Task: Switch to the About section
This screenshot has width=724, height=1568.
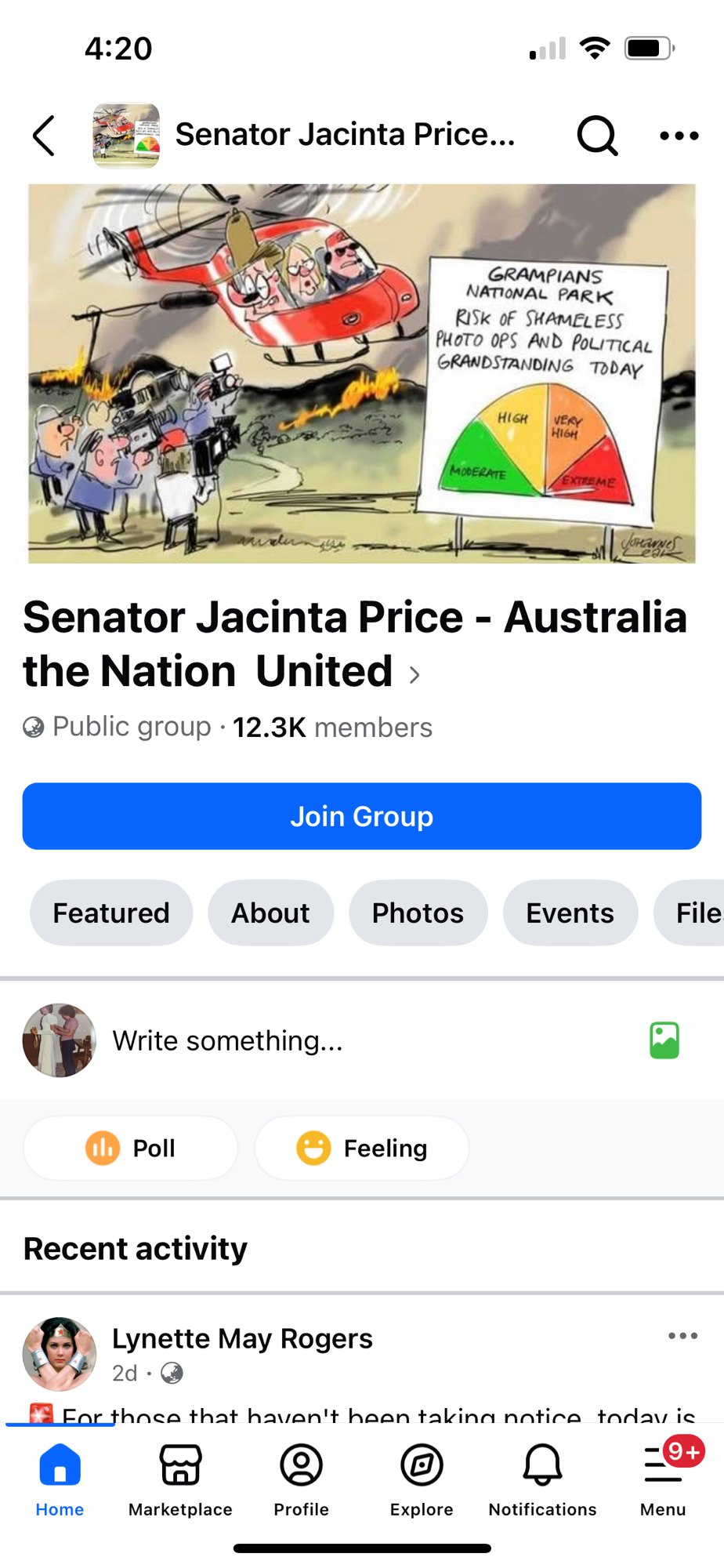Action: click(x=270, y=913)
